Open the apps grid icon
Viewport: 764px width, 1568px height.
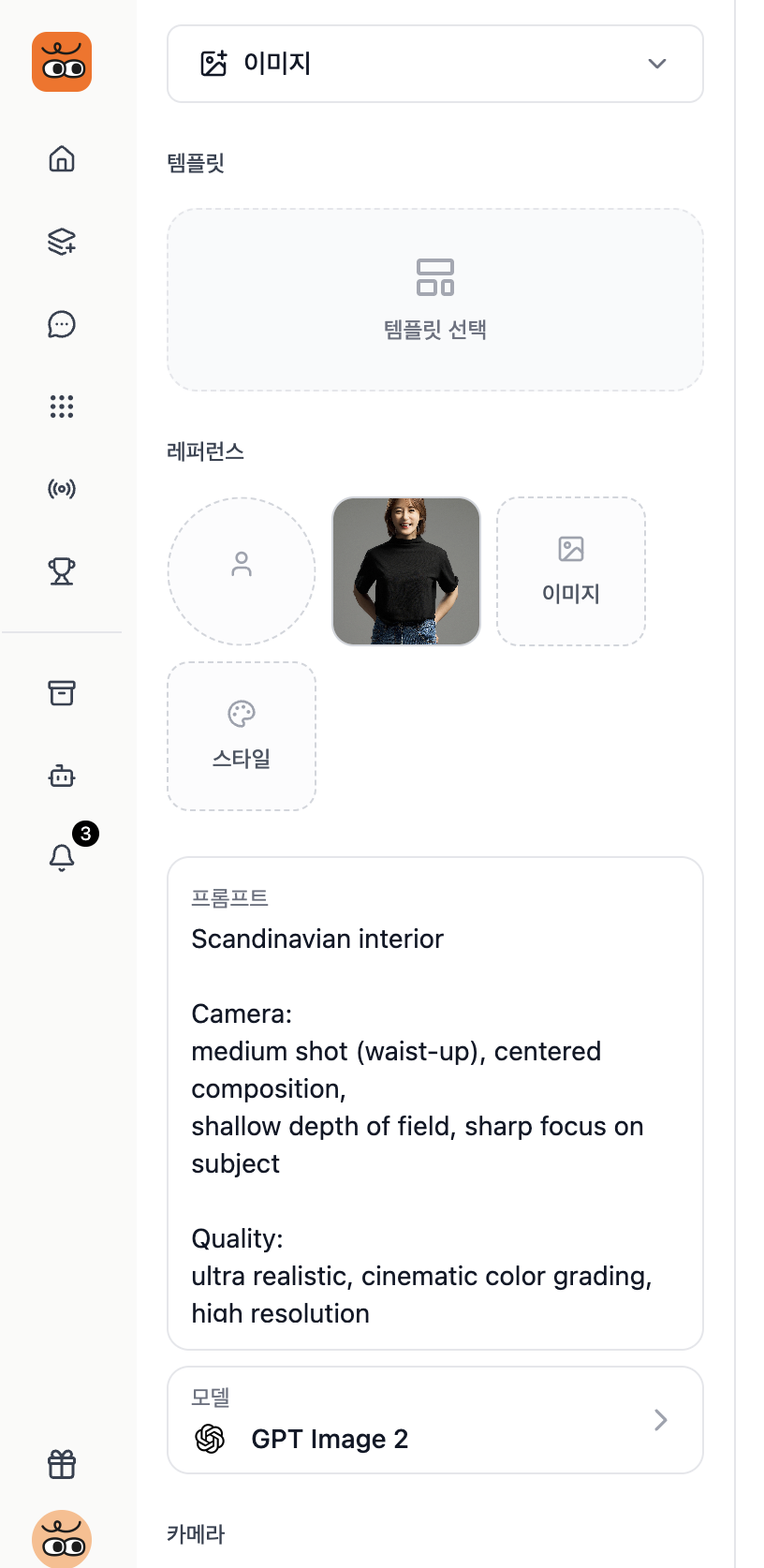coord(61,406)
